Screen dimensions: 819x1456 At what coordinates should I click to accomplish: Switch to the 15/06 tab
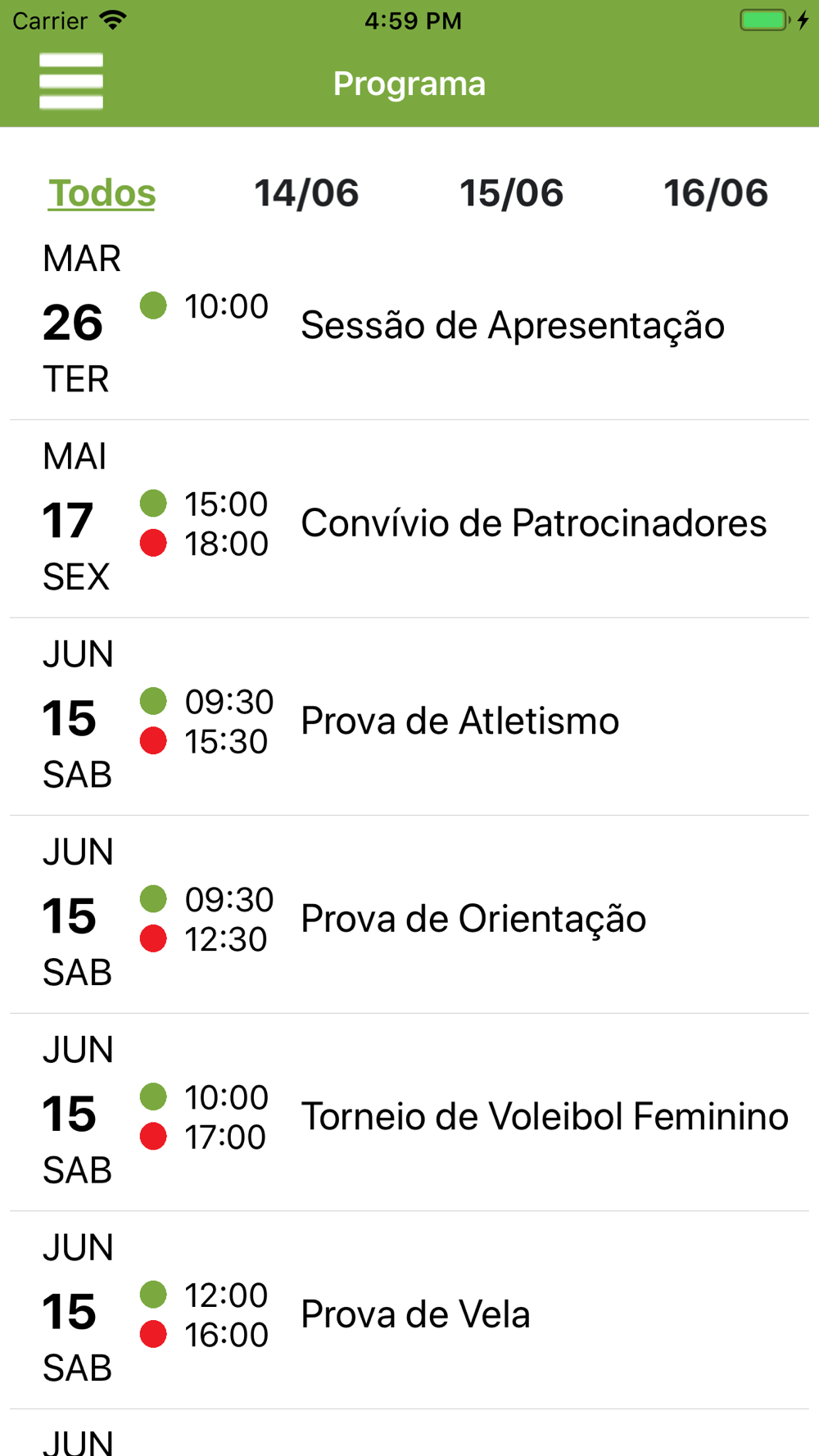(x=511, y=193)
